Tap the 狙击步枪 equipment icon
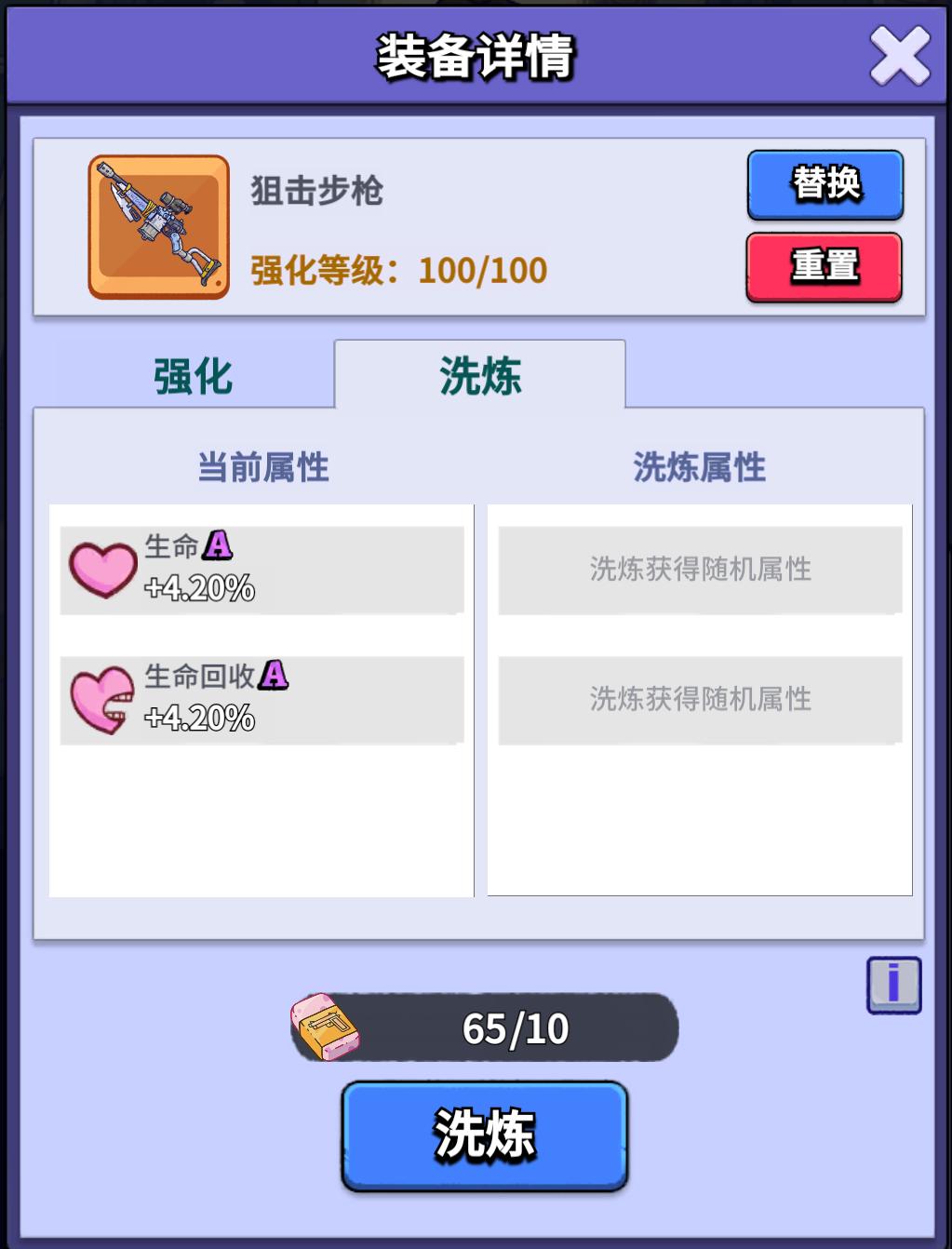The height and width of the screenshot is (1249, 952). click(159, 227)
